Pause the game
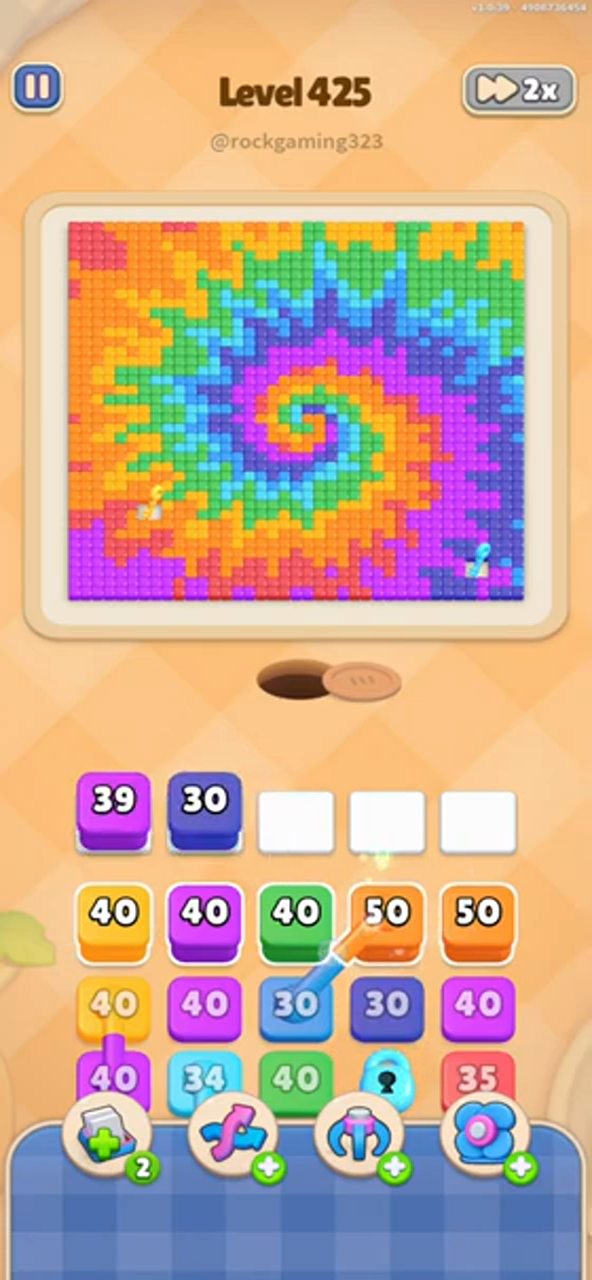Image resolution: width=592 pixels, height=1280 pixels. (37, 88)
